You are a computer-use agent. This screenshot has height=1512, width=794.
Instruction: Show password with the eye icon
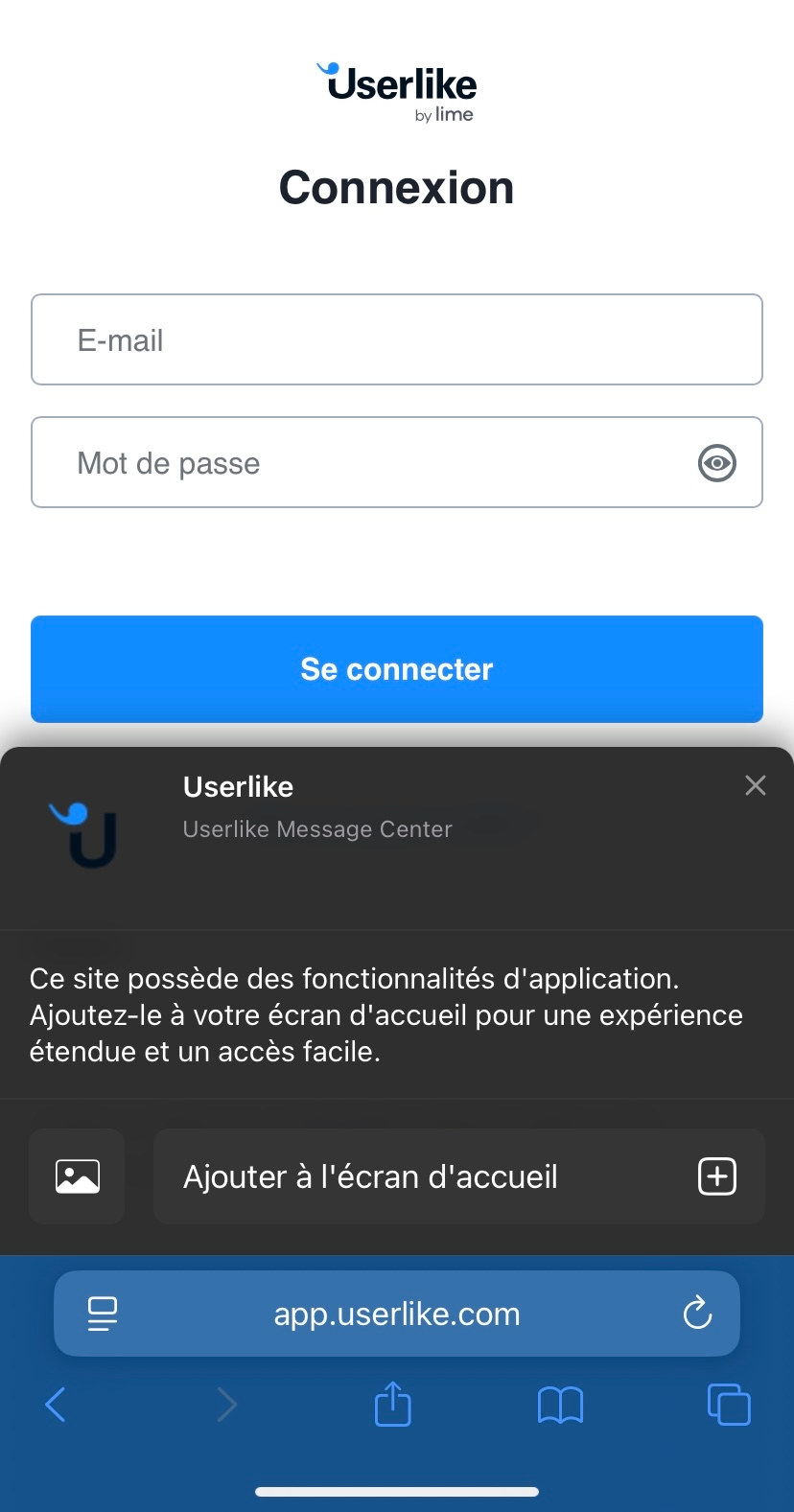pos(717,463)
